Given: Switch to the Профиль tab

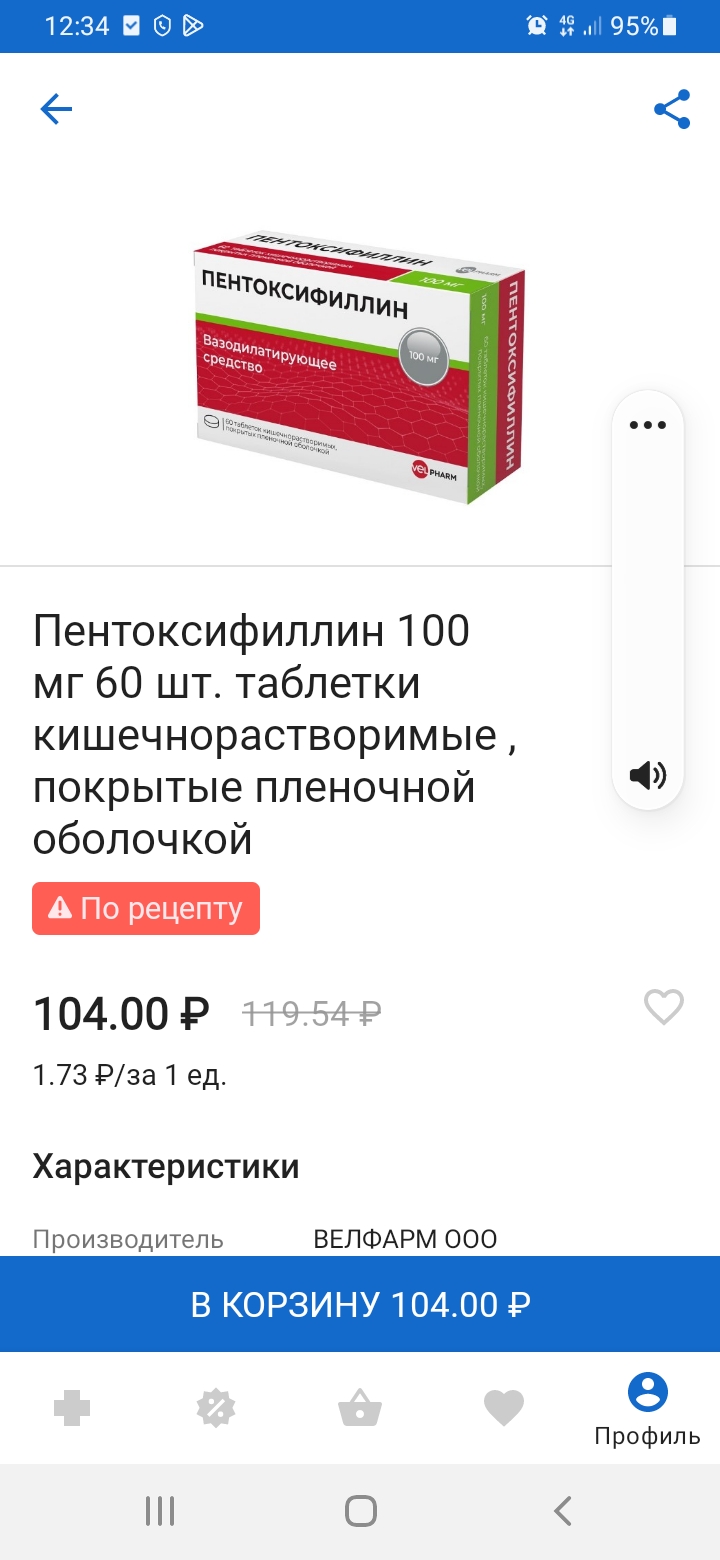Looking at the screenshot, I should (647, 1410).
